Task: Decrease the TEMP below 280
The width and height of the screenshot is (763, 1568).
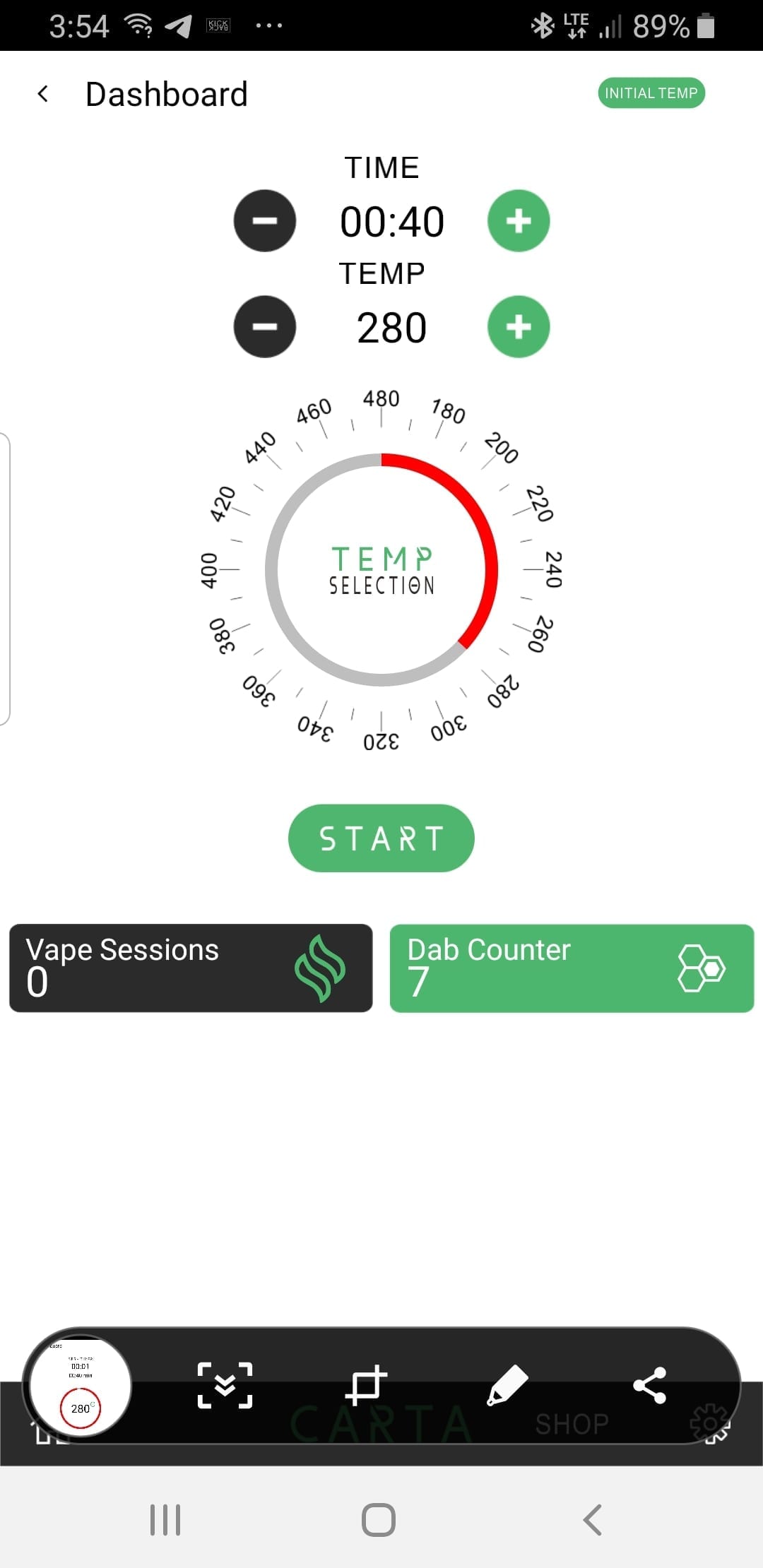Action: (x=264, y=326)
